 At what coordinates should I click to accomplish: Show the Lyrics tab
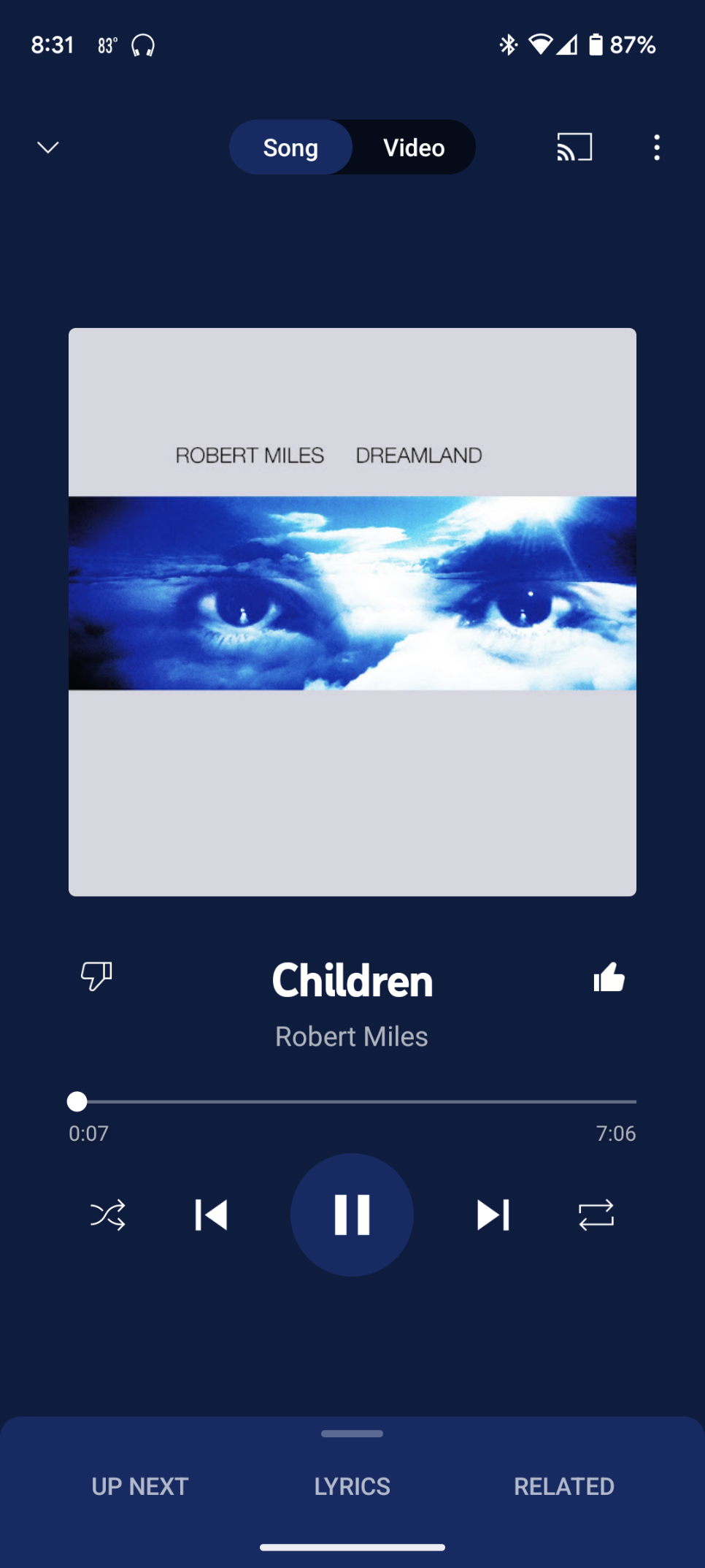tap(352, 1486)
